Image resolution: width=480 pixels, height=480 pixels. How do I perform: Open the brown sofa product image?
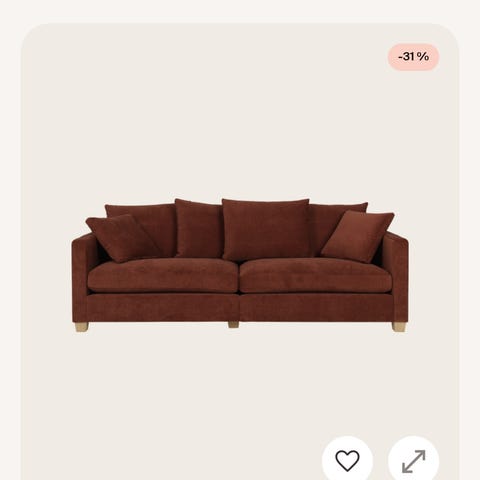pos(240,265)
